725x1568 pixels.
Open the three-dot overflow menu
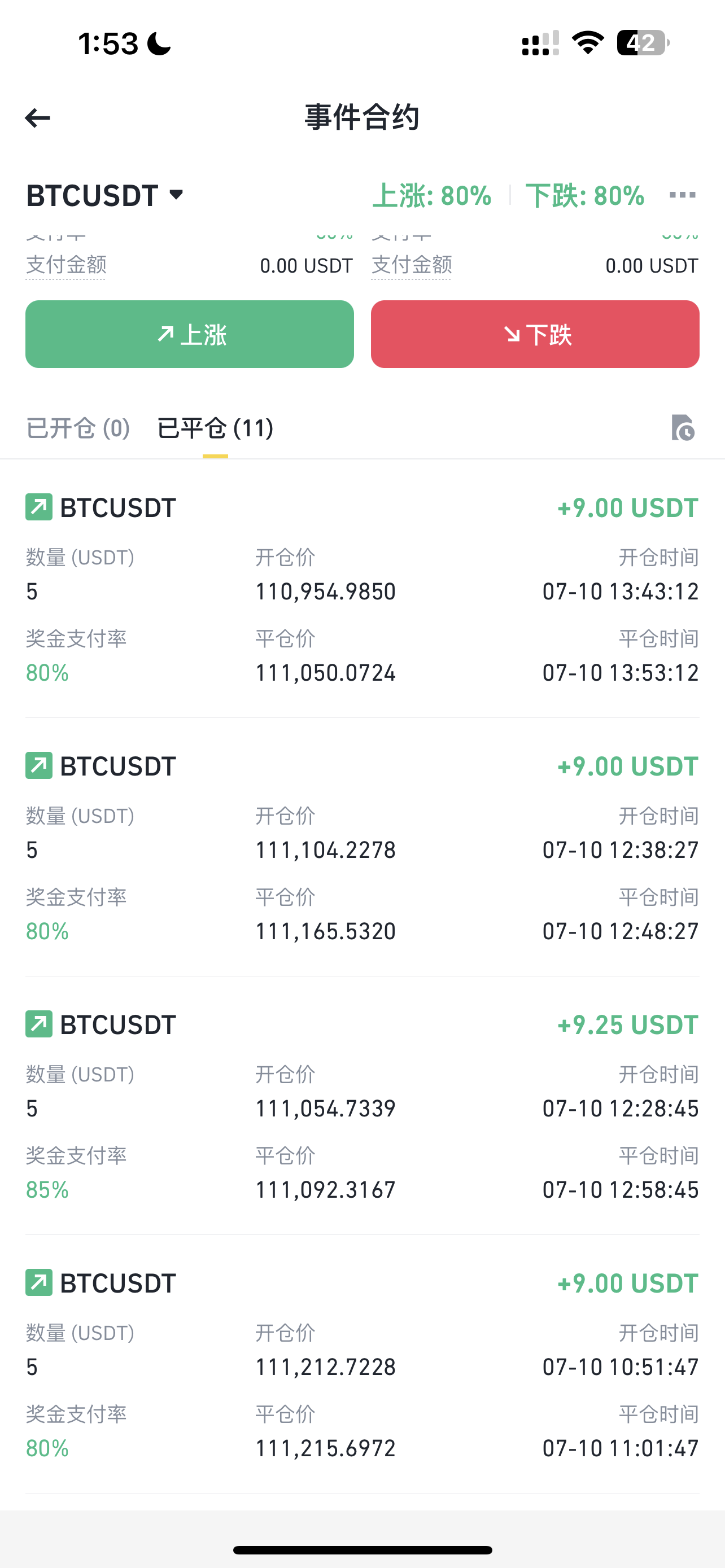[682, 195]
